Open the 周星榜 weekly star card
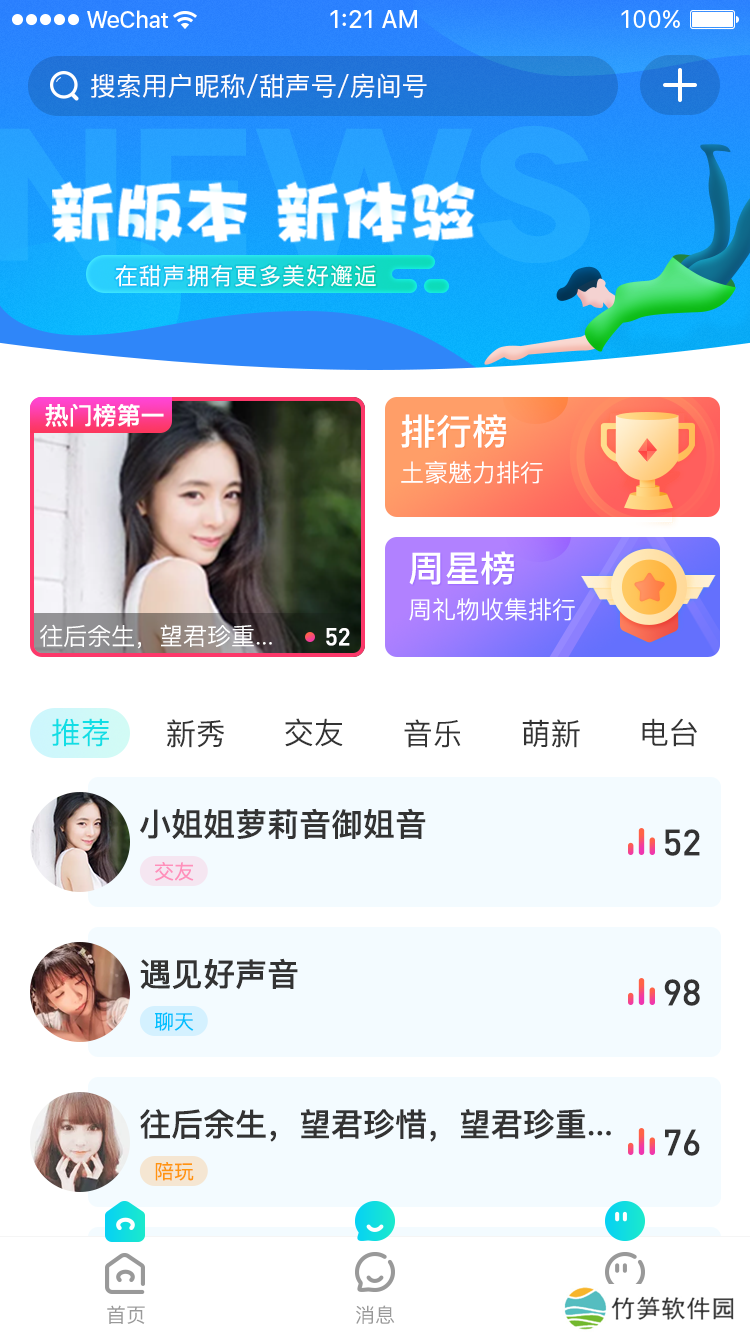The width and height of the screenshot is (750, 1334). [552, 597]
